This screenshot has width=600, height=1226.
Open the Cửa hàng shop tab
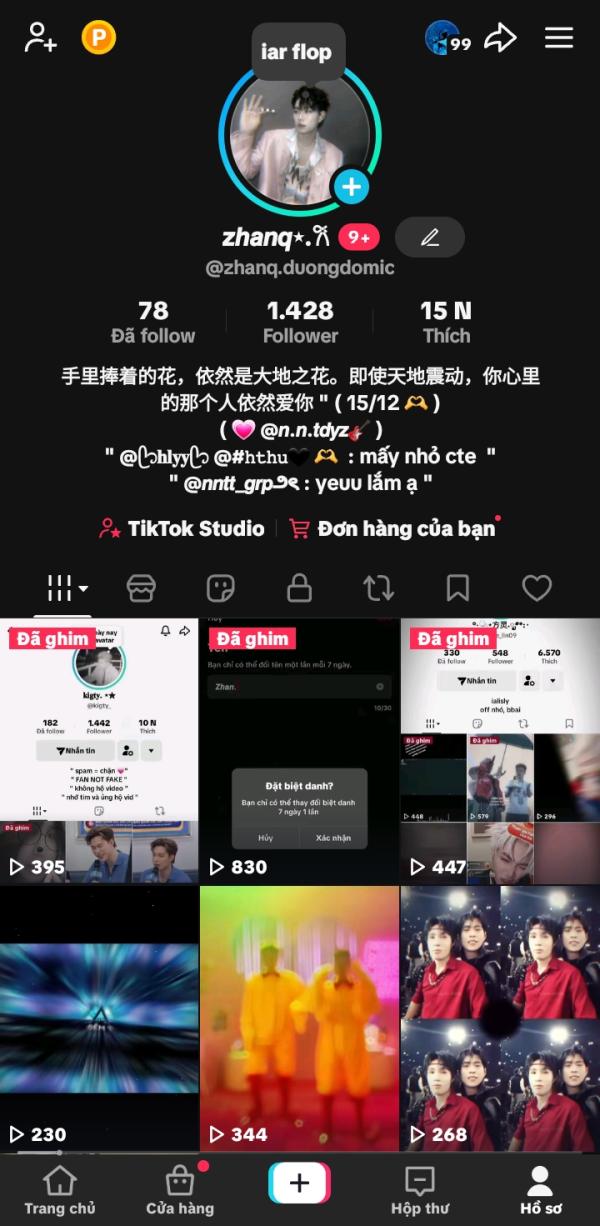(180, 1190)
